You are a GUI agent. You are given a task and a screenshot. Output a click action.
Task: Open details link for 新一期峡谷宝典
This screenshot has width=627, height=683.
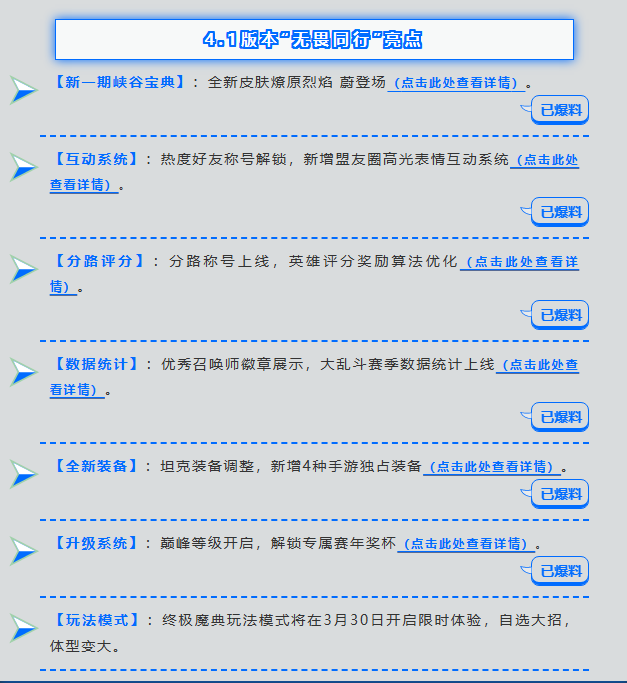(457, 83)
